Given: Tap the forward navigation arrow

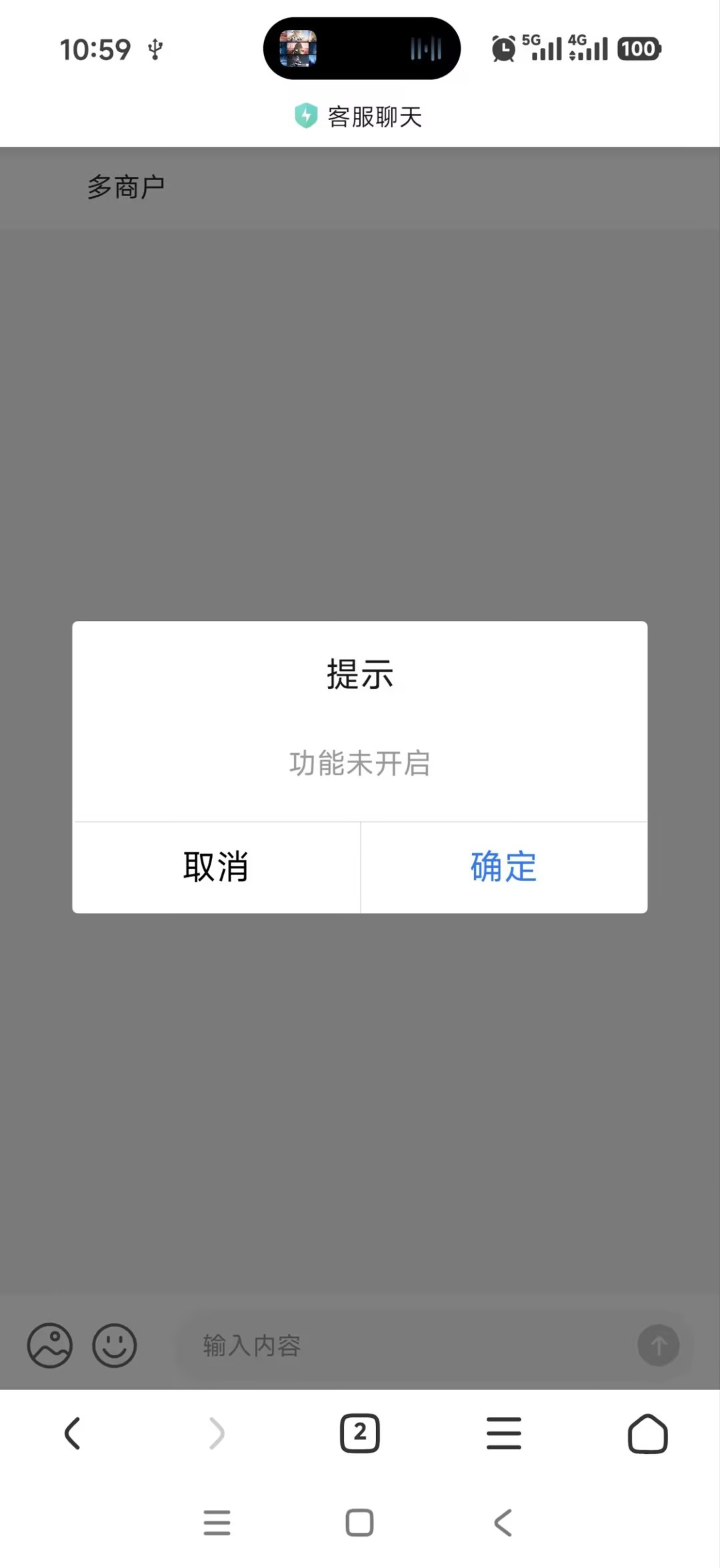Looking at the screenshot, I should coord(216,1434).
